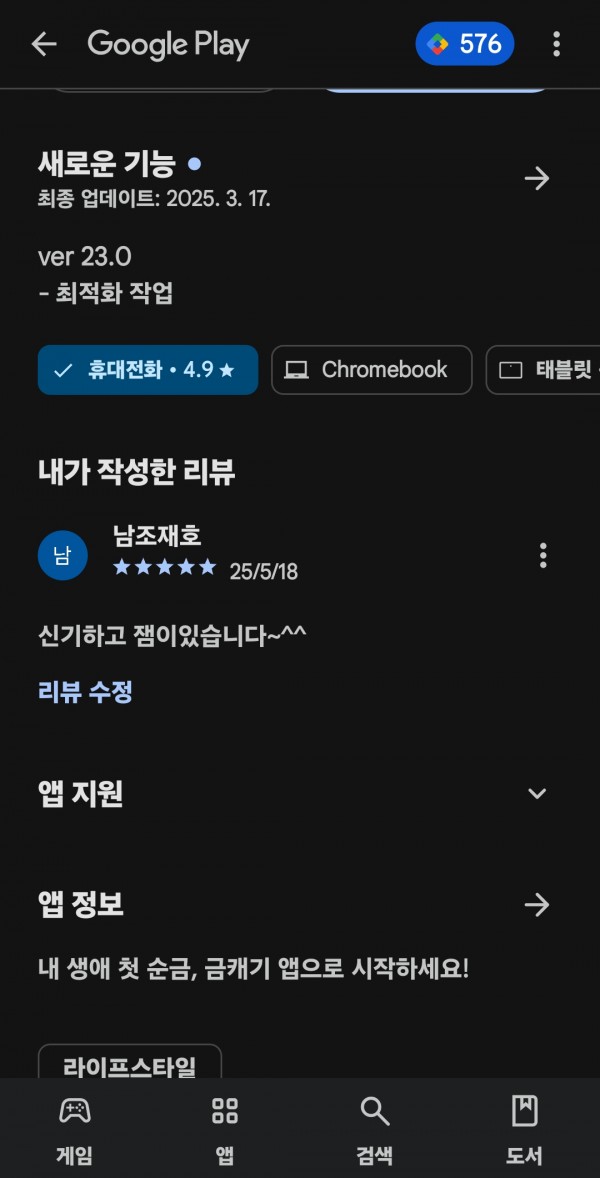Open the 새로운 기능 arrow
600x1178 pixels.
pyautogui.click(x=537, y=179)
